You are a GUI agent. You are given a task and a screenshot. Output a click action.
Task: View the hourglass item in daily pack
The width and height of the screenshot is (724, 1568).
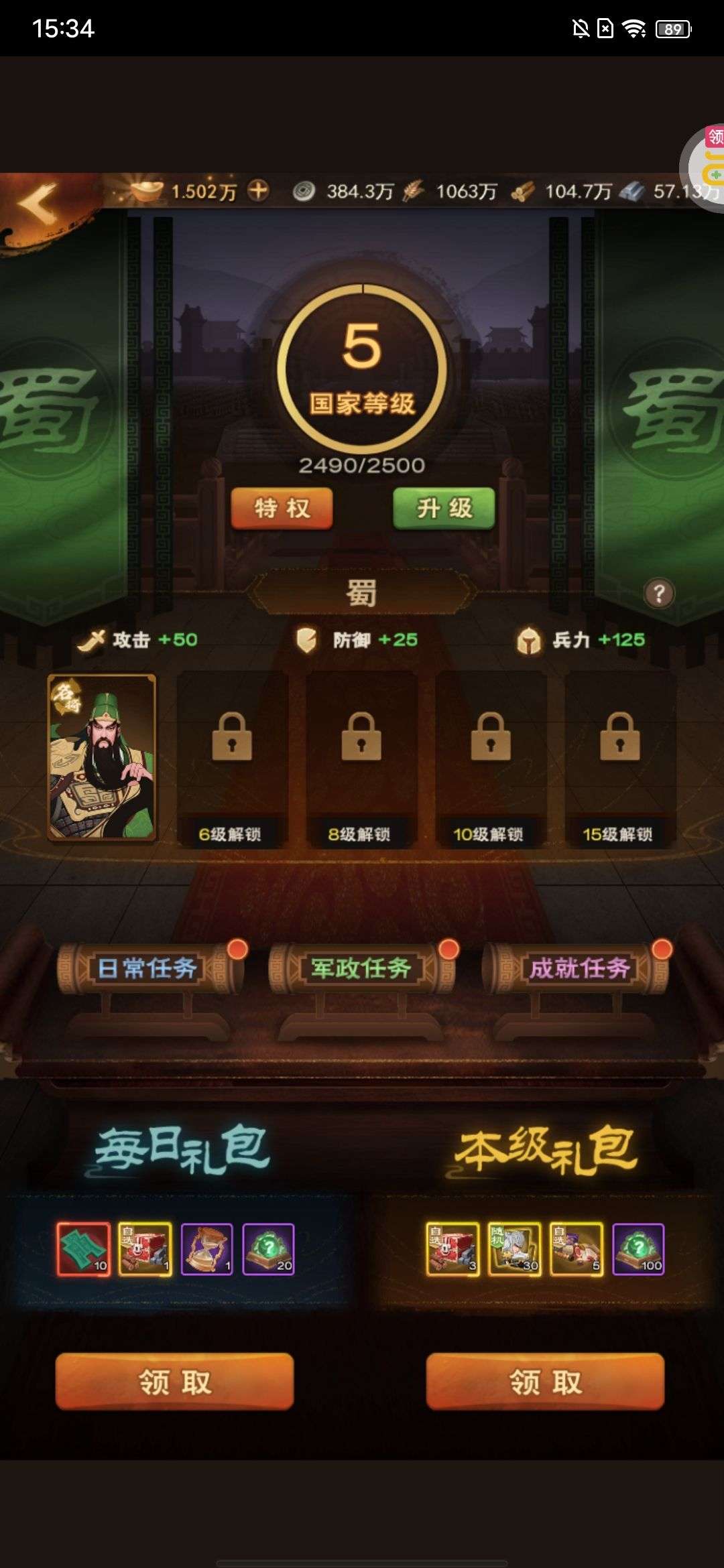(x=207, y=1249)
